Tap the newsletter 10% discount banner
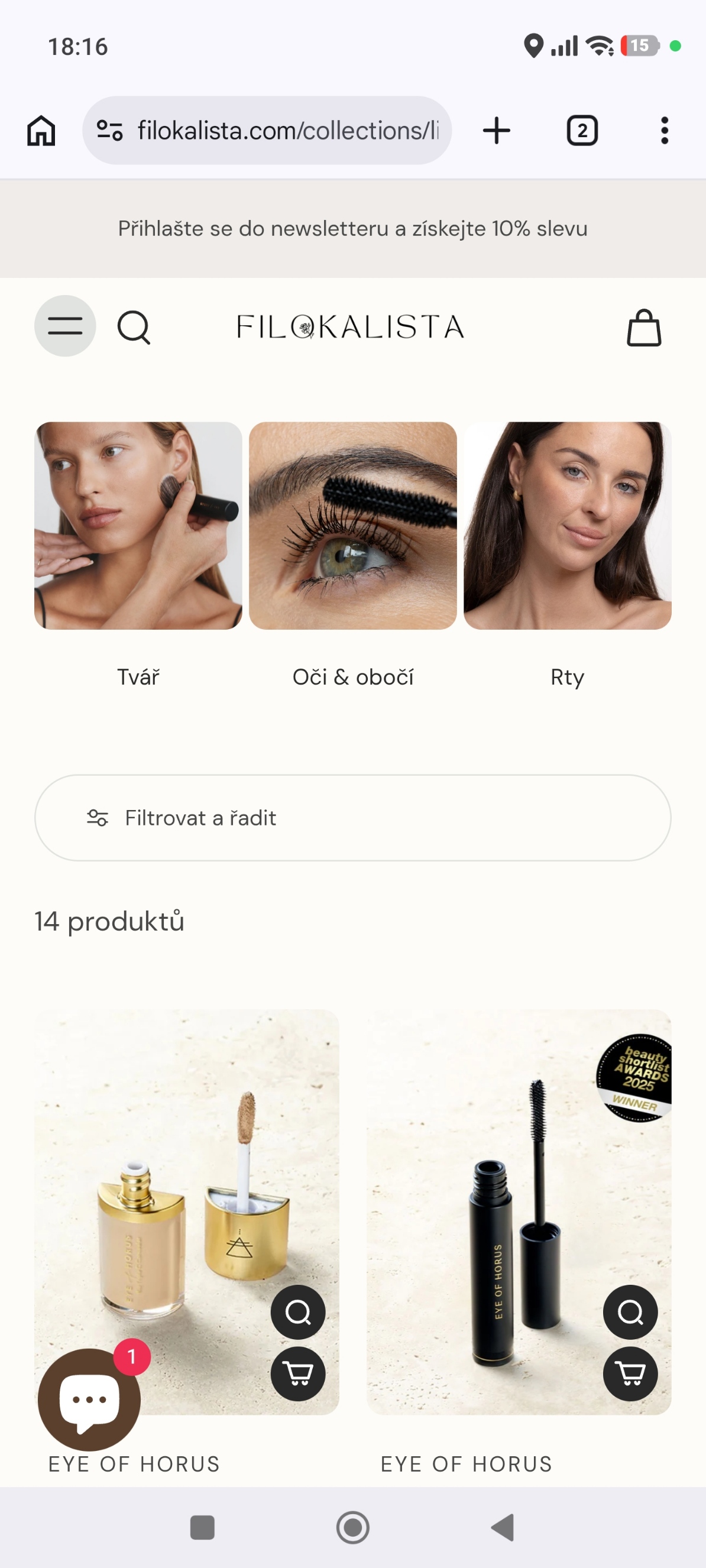The width and height of the screenshot is (706, 1568). 352,229
